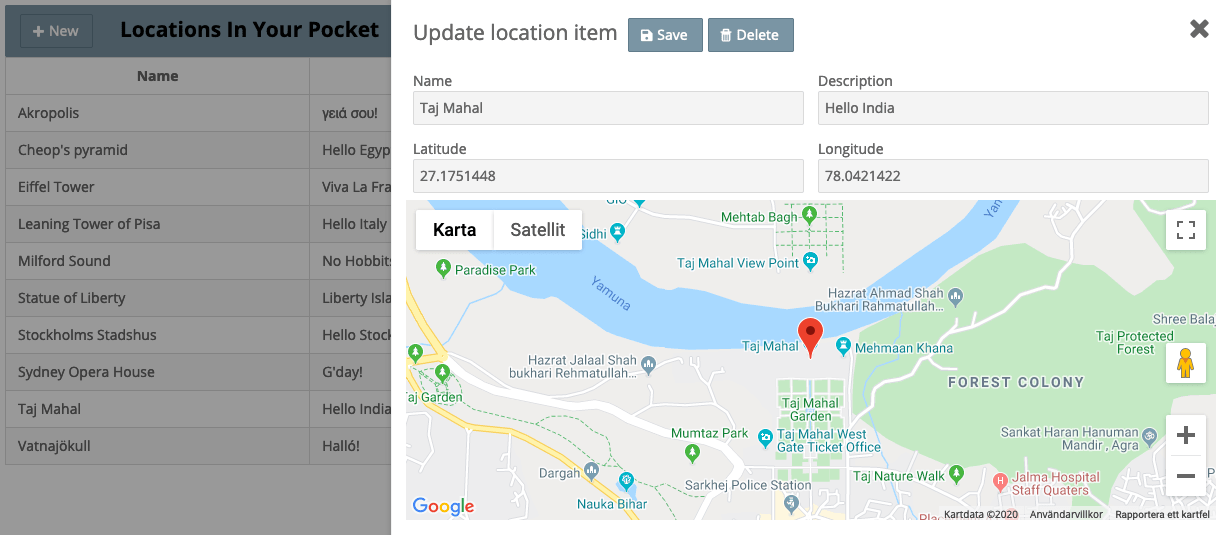Select the Street View pegman
The width and height of the screenshot is (1227, 535).
click(1186, 363)
